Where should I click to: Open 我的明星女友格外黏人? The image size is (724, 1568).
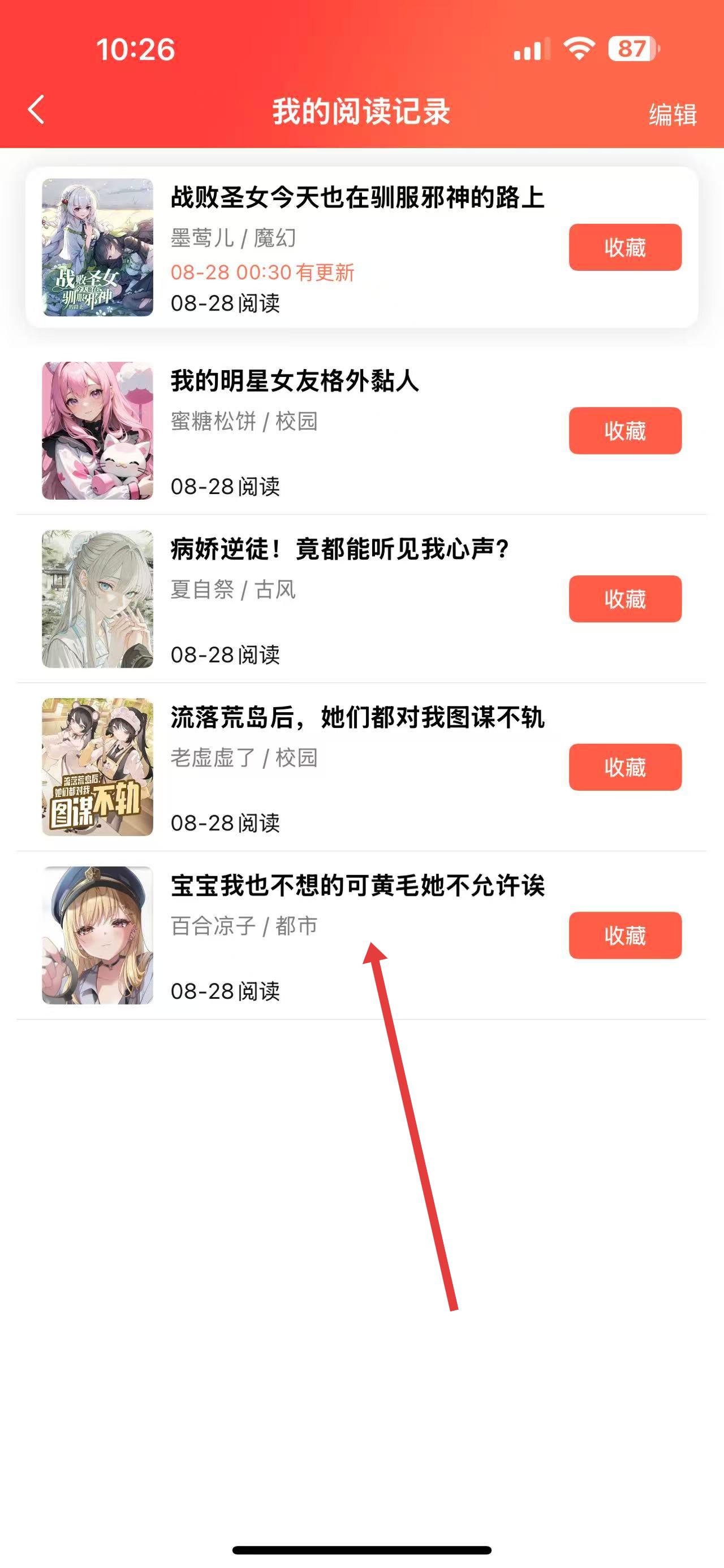coord(294,382)
